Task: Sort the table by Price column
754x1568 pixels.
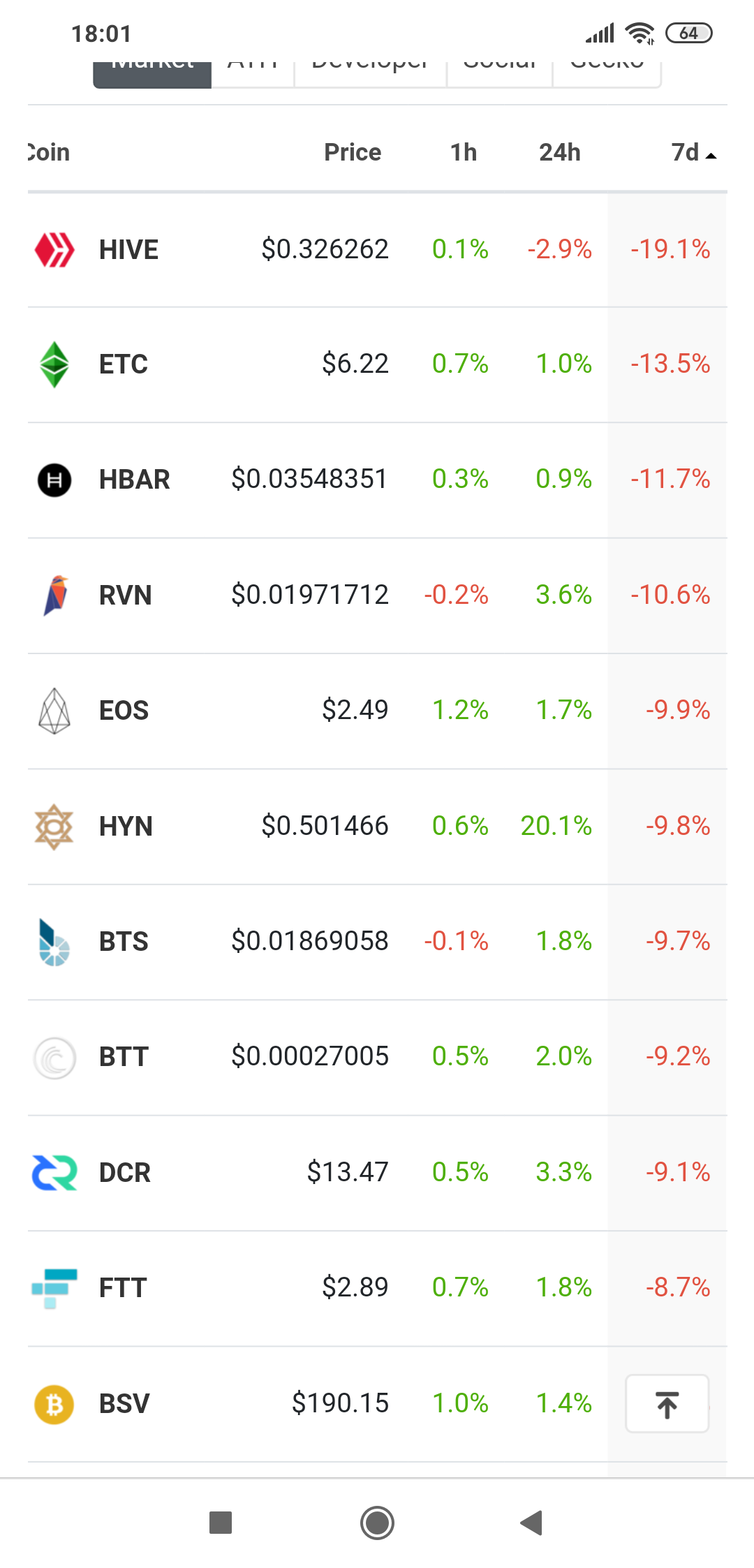Action: [353, 152]
